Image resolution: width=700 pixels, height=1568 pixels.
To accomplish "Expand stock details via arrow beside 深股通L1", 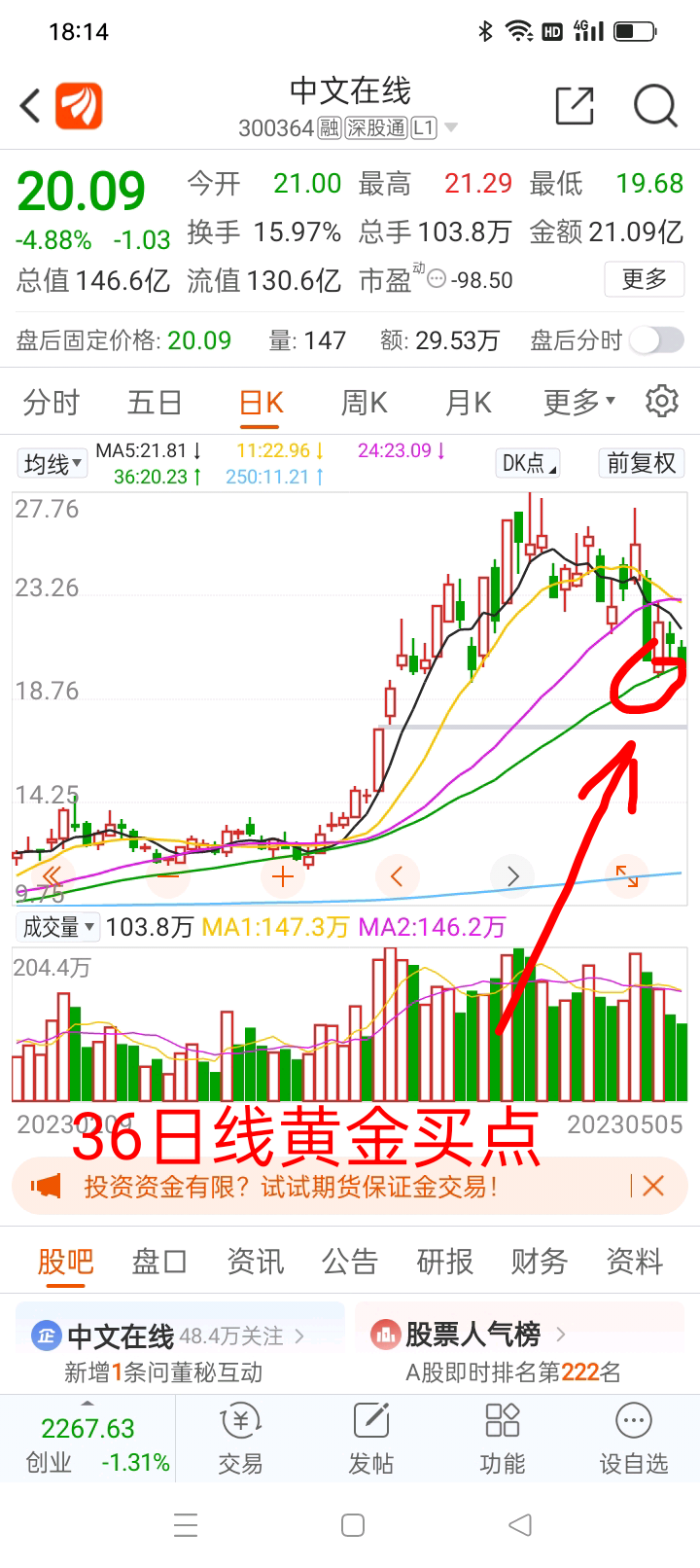I will 449,126.
